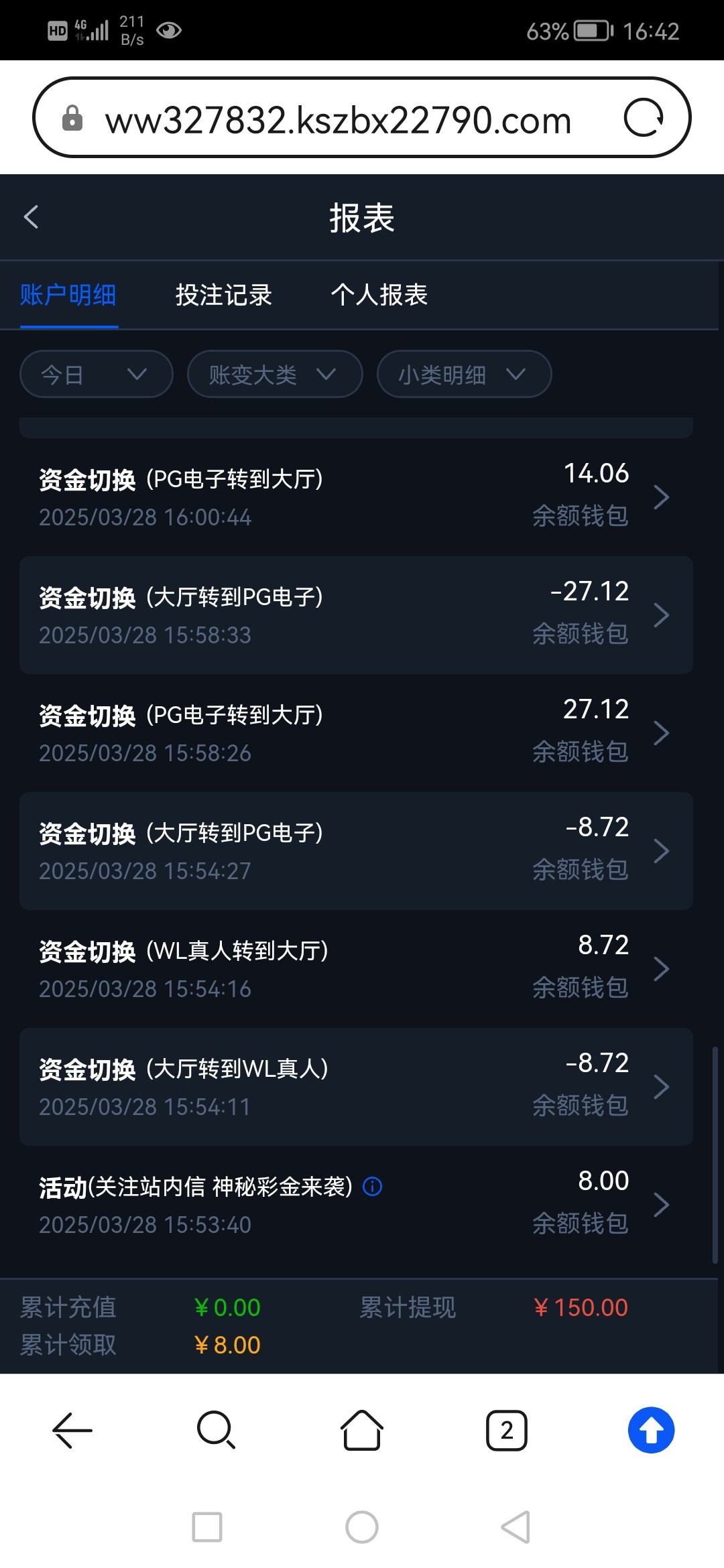Switch to the 投注记录 tab

[x=223, y=295]
